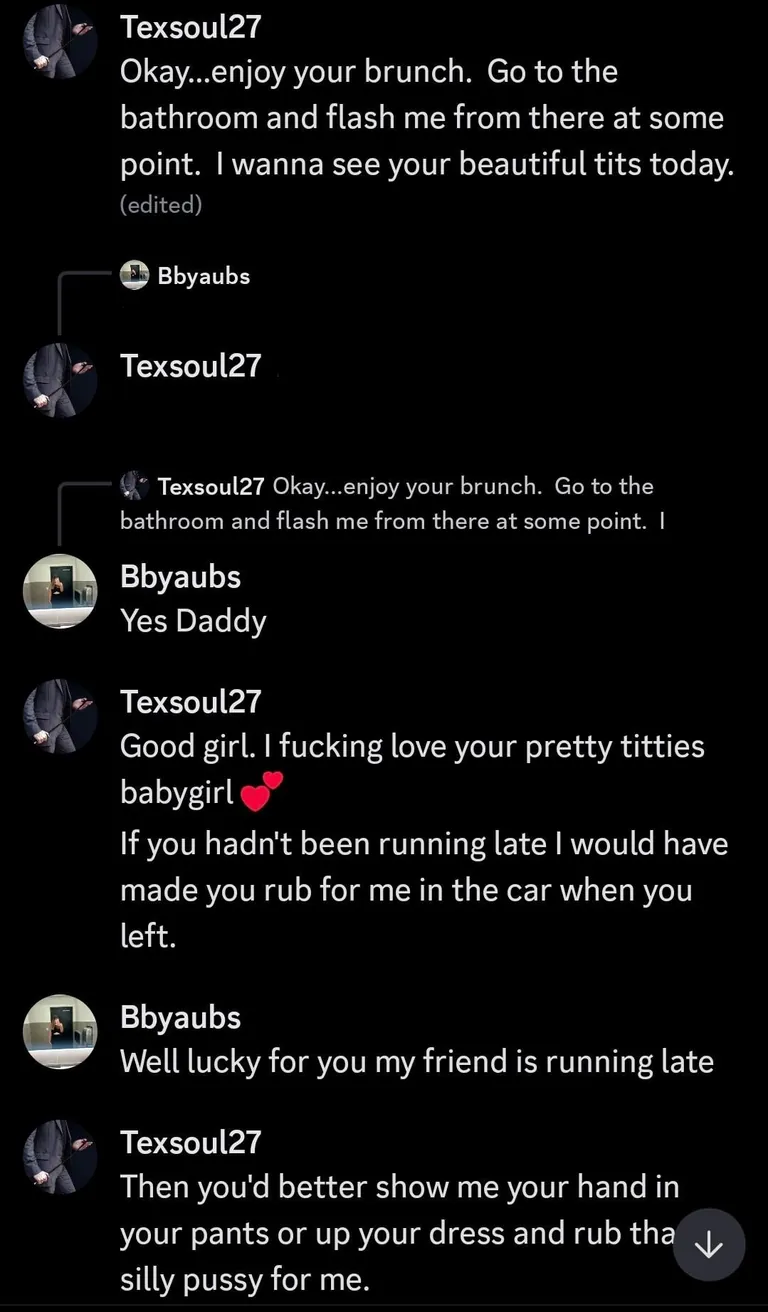
Task: Open Bbyaubs avatar beside 'Yes Daddy'
Action: coord(60,590)
